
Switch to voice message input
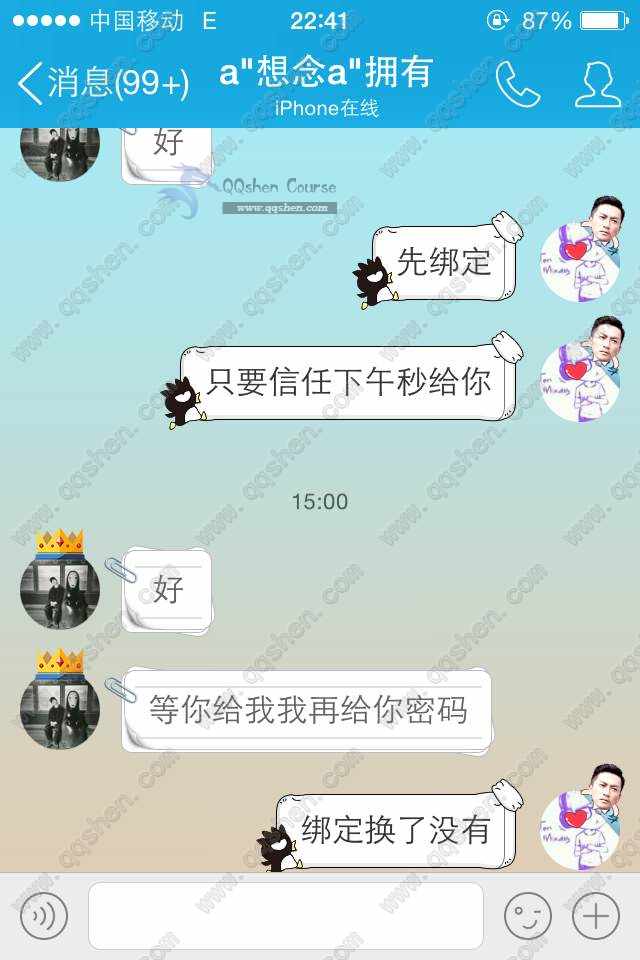click(x=43, y=915)
